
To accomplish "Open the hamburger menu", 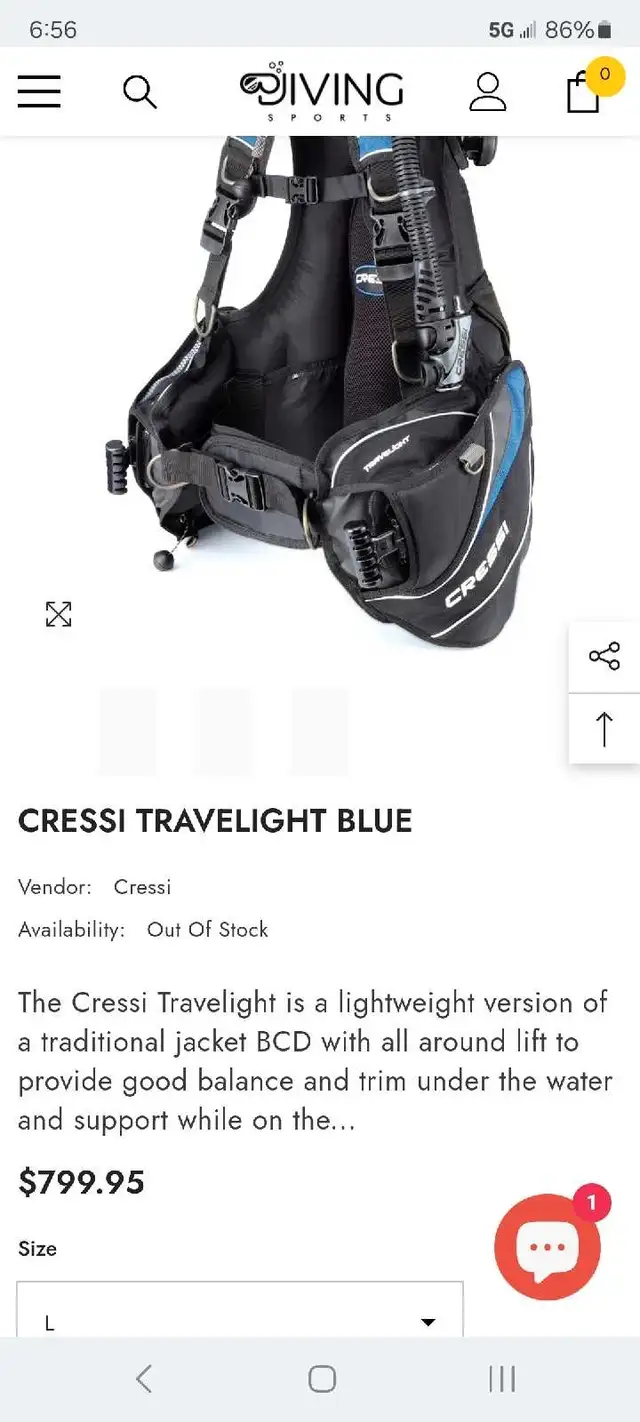I will point(39,92).
